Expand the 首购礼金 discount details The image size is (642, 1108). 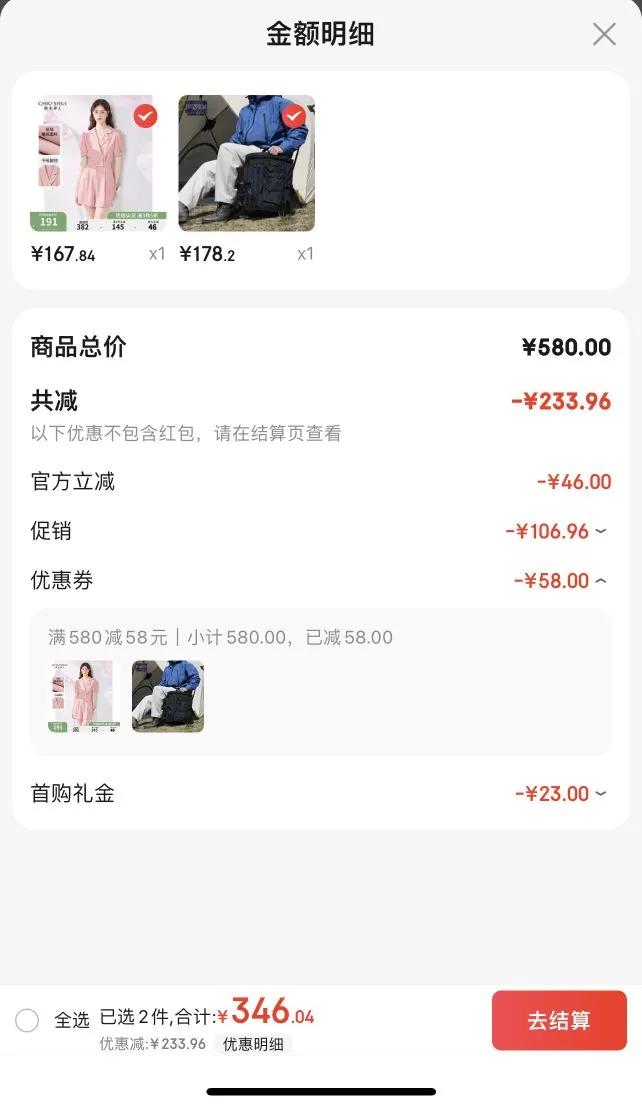point(600,794)
